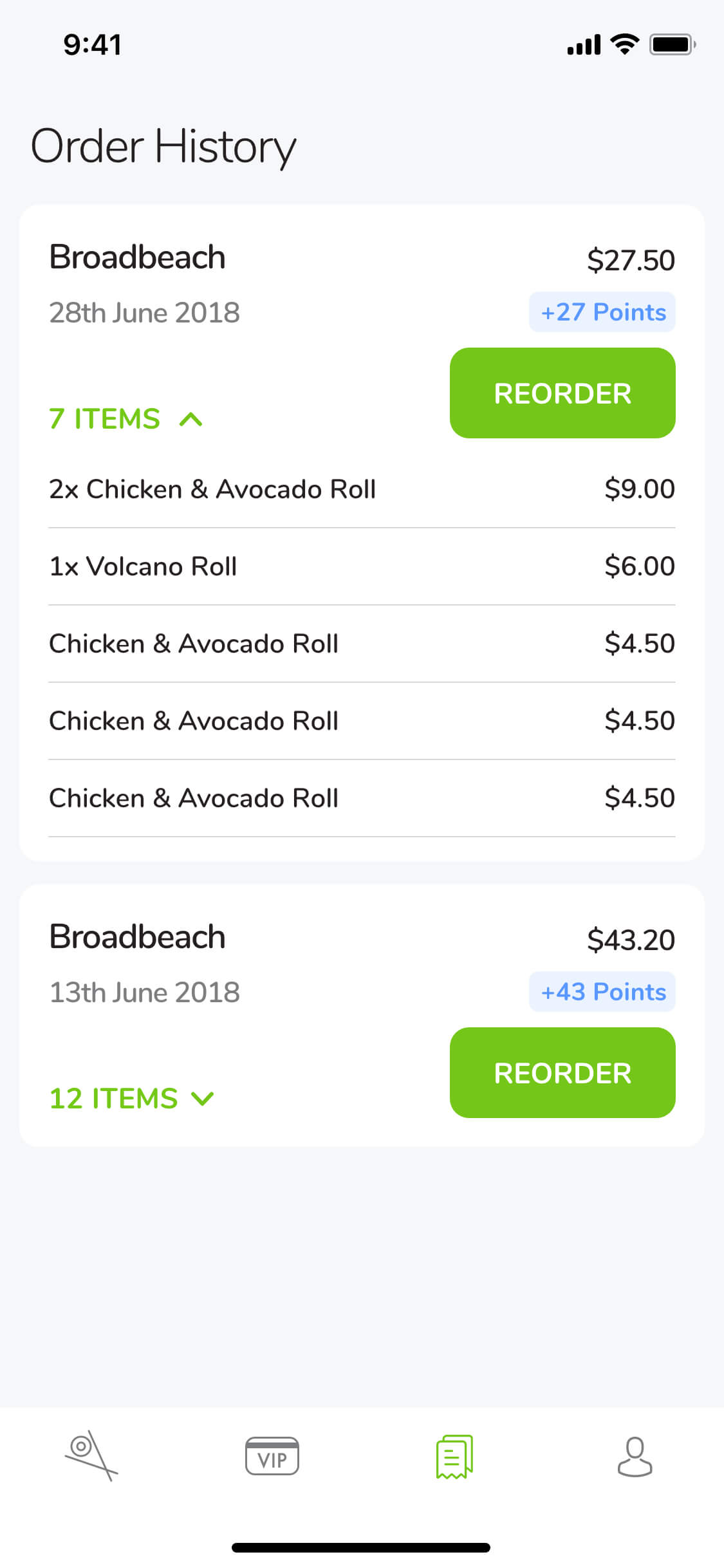
Task: Open the sushi menu tab
Action: (x=91, y=1455)
